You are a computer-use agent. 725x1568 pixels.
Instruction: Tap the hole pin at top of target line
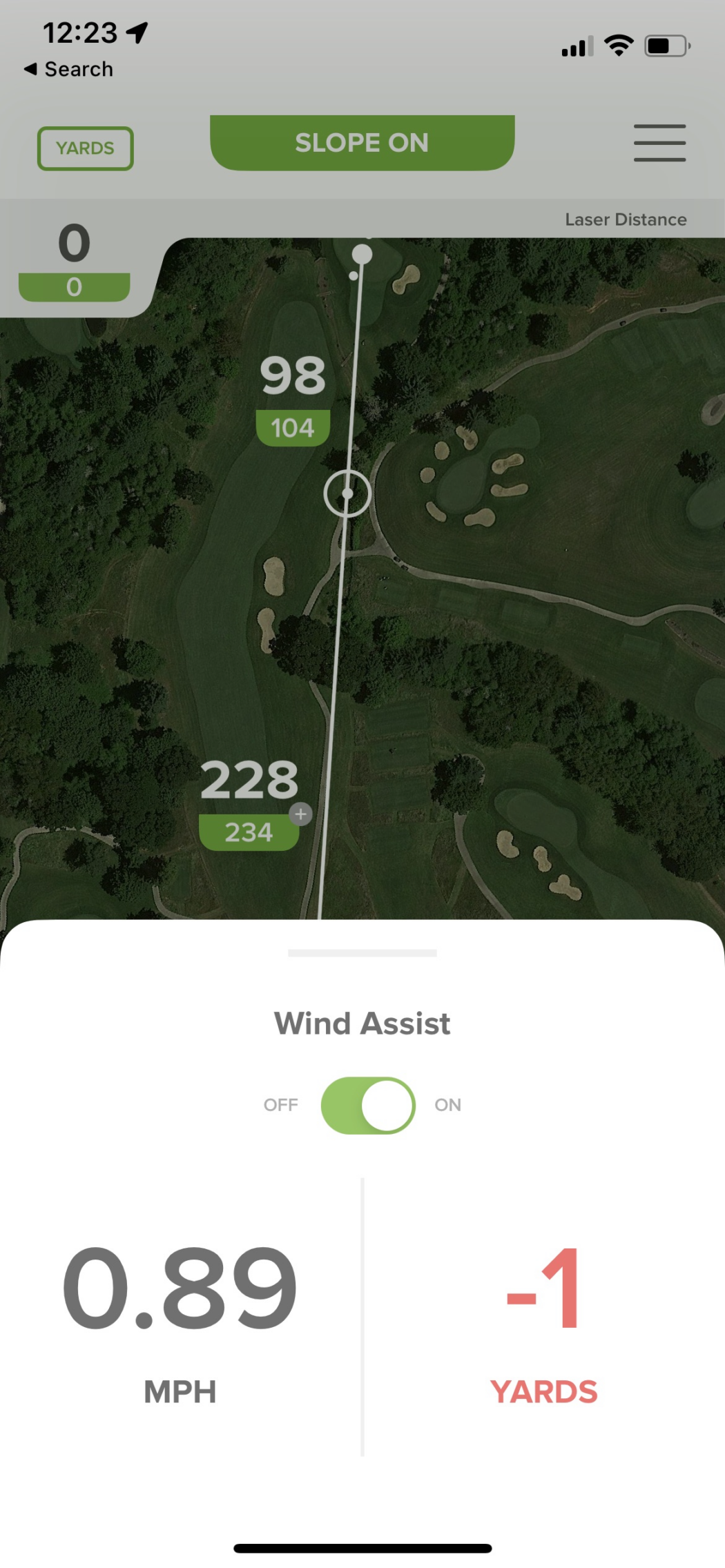(x=362, y=255)
